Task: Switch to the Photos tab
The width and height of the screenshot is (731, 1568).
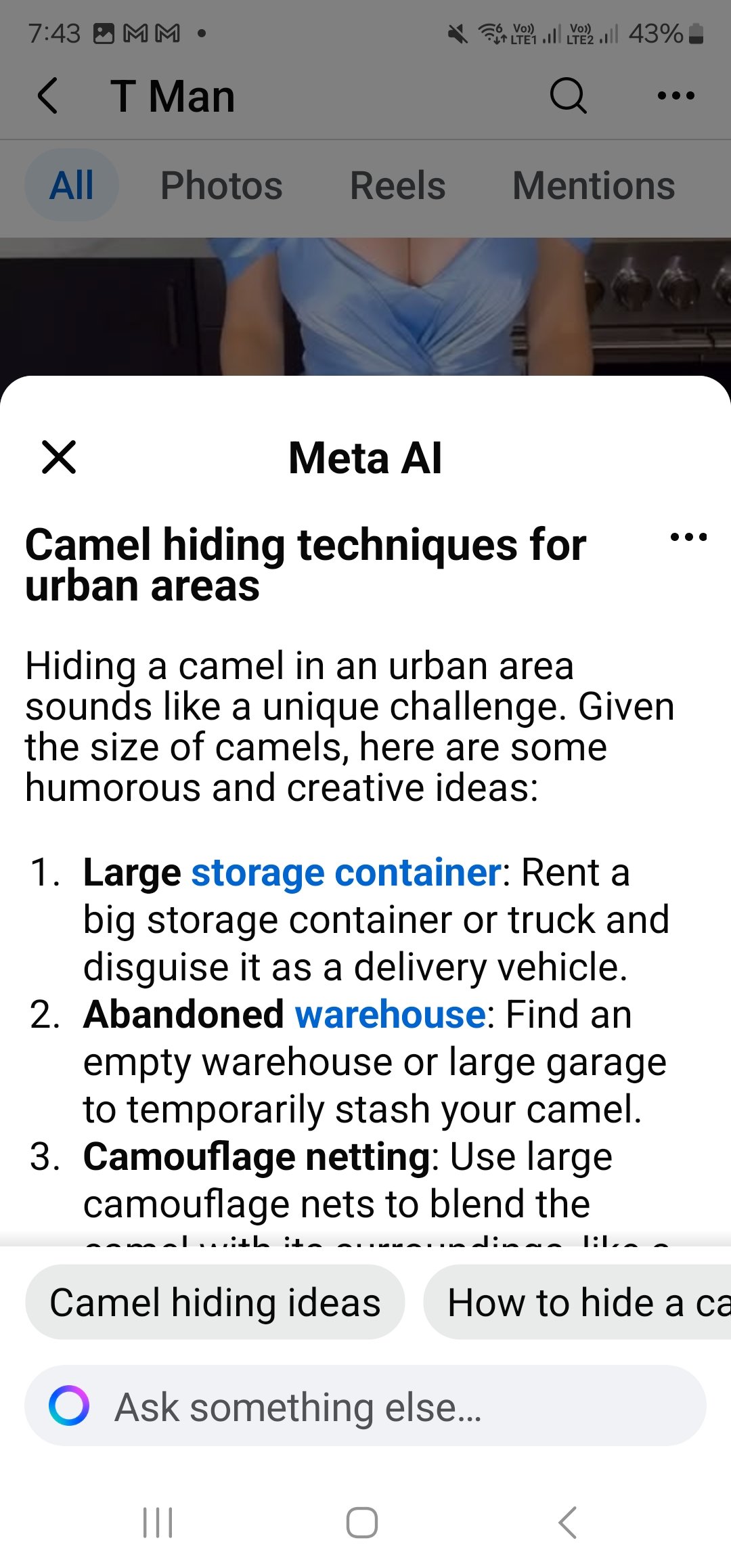Action: [221, 186]
